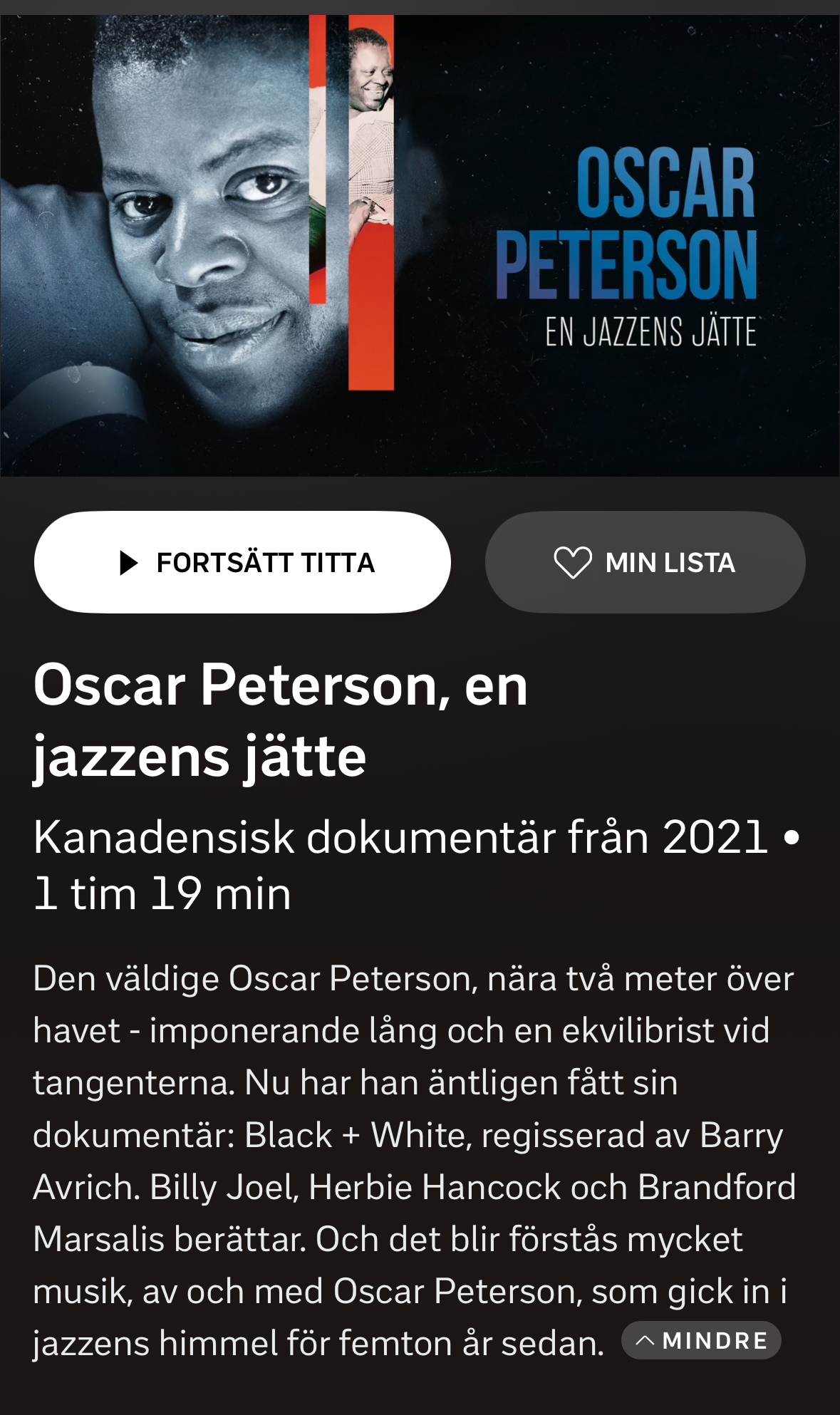Add the documentary to Min lista
This screenshot has width=840, height=1415.
[645, 562]
